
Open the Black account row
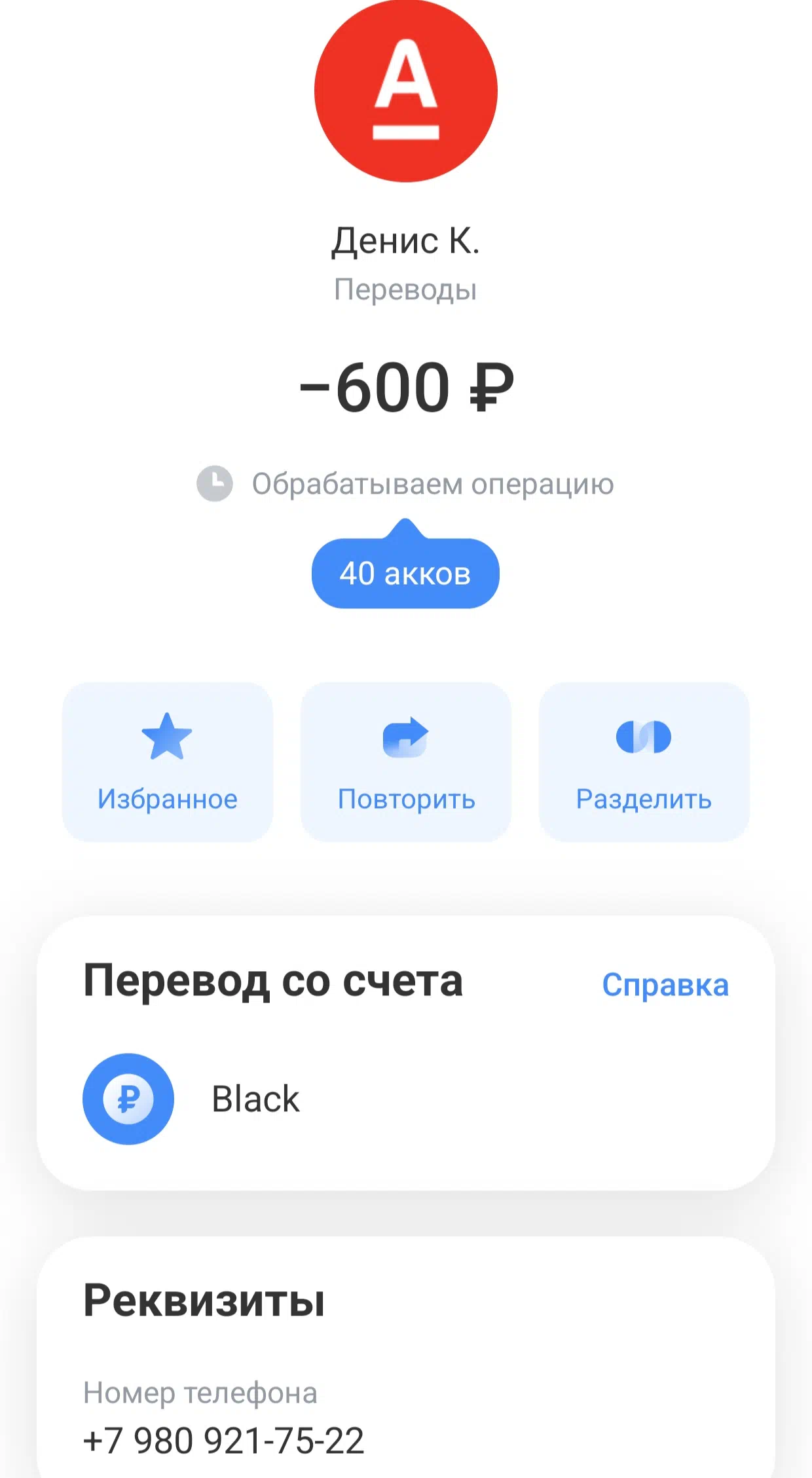(x=405, y=1099)
